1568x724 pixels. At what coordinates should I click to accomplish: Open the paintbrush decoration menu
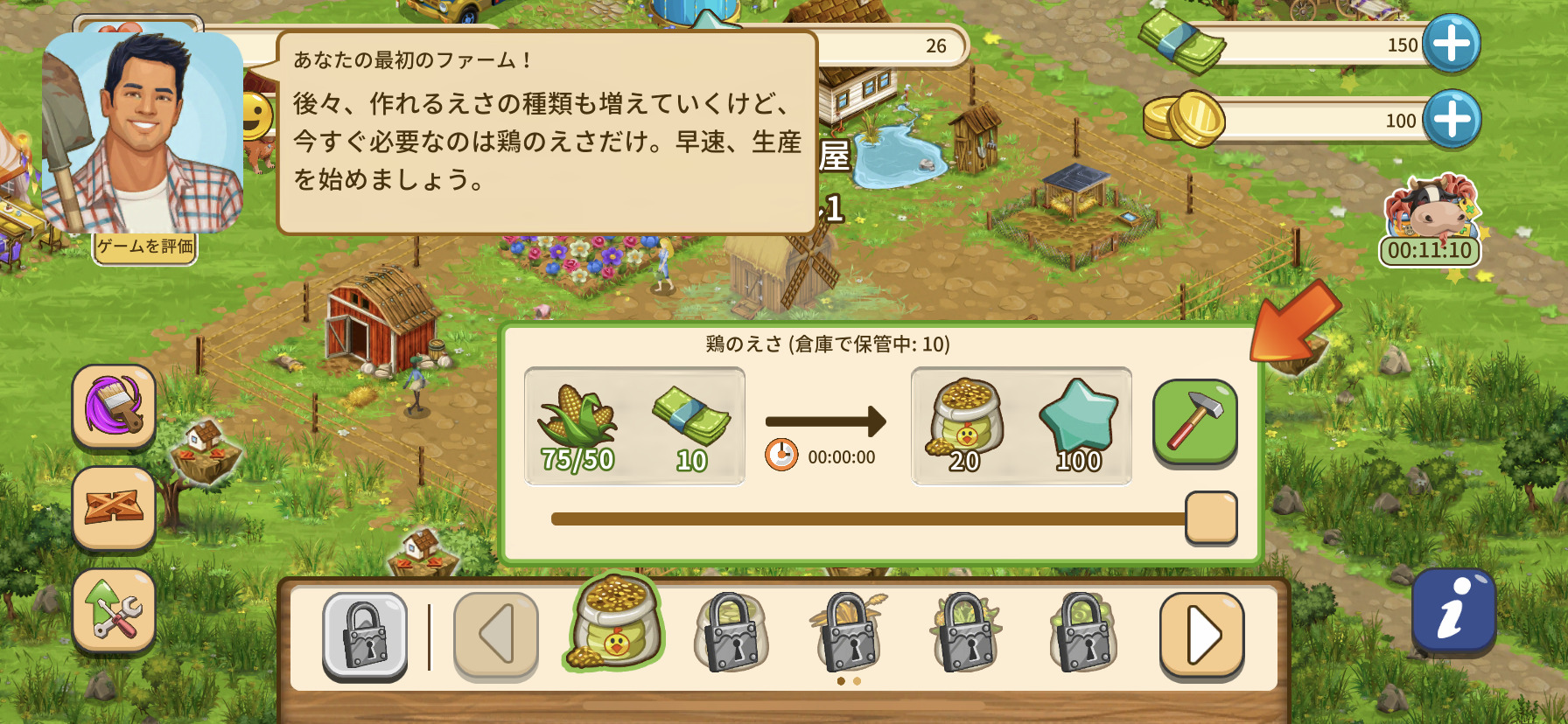point(114,407)
